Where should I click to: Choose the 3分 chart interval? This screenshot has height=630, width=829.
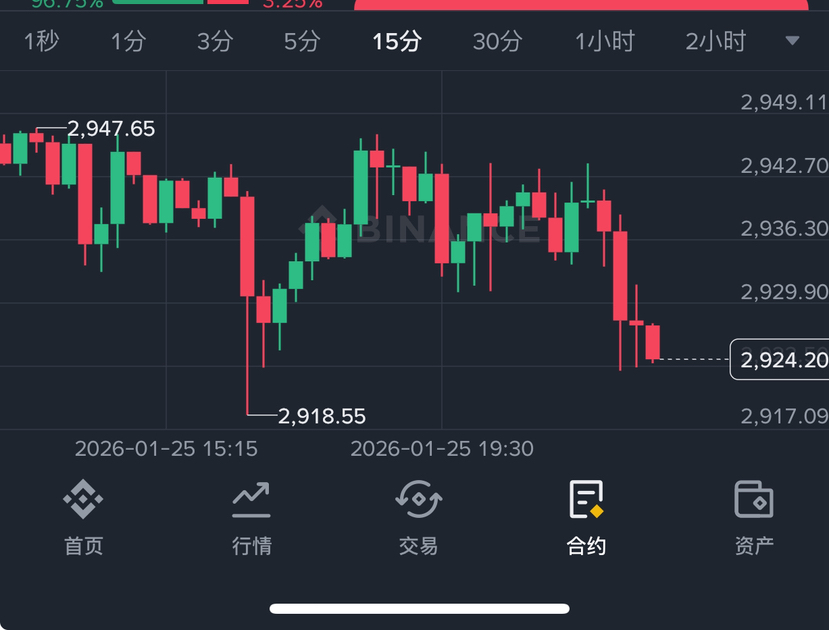point(215,41)
